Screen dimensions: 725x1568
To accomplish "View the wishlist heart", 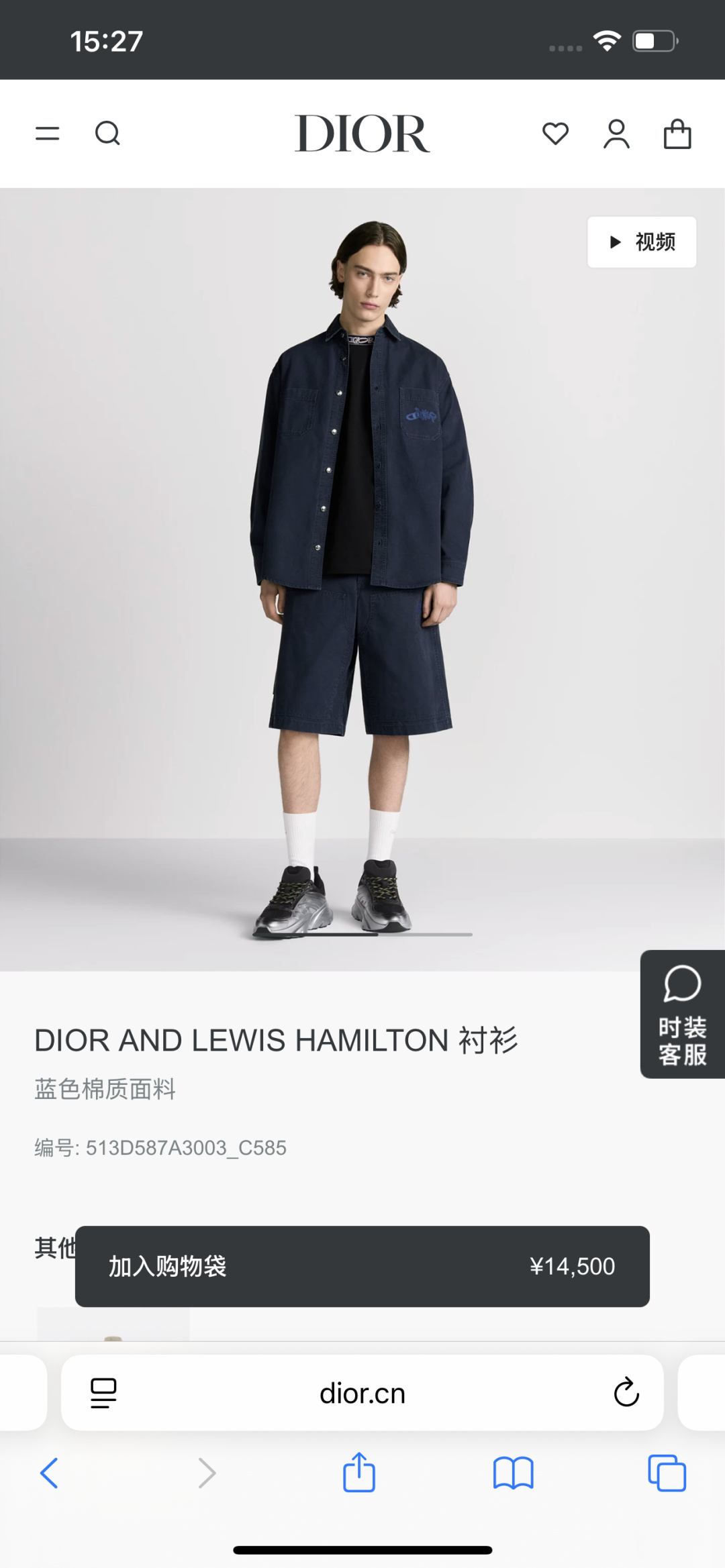I will (555, 134).
